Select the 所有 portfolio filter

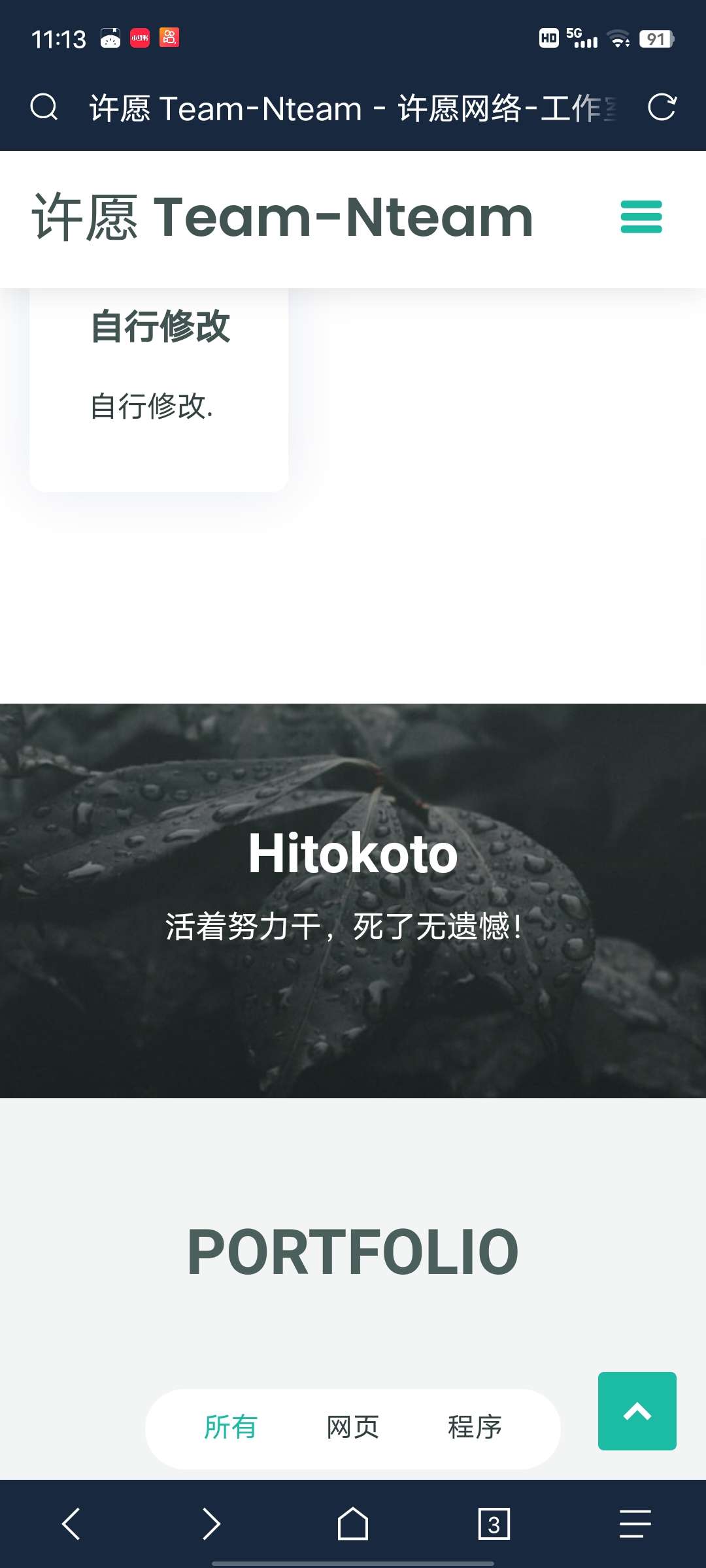[x=231, y=1427]
